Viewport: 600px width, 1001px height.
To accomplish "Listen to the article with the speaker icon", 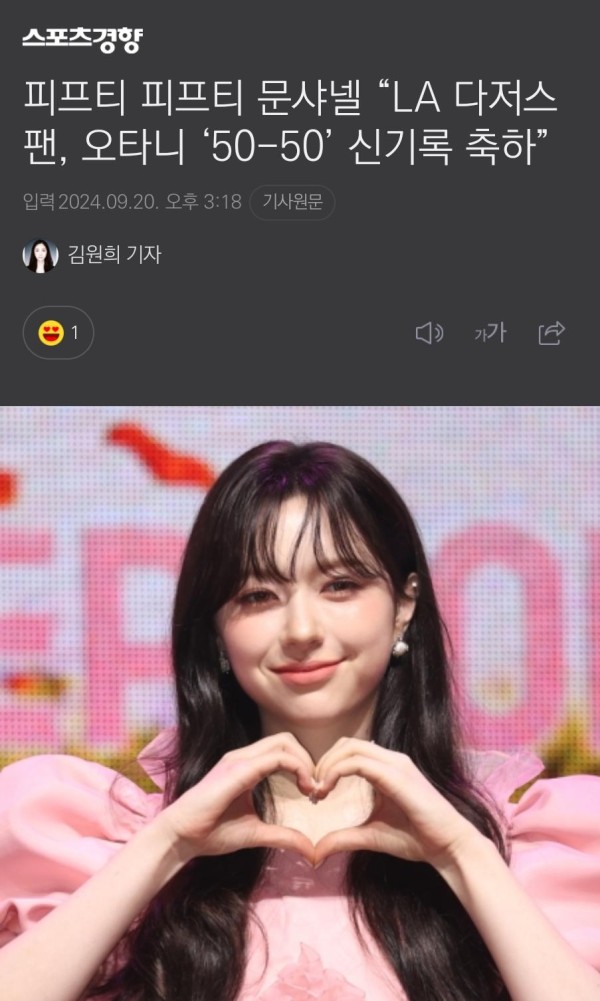I will [428, 333].
